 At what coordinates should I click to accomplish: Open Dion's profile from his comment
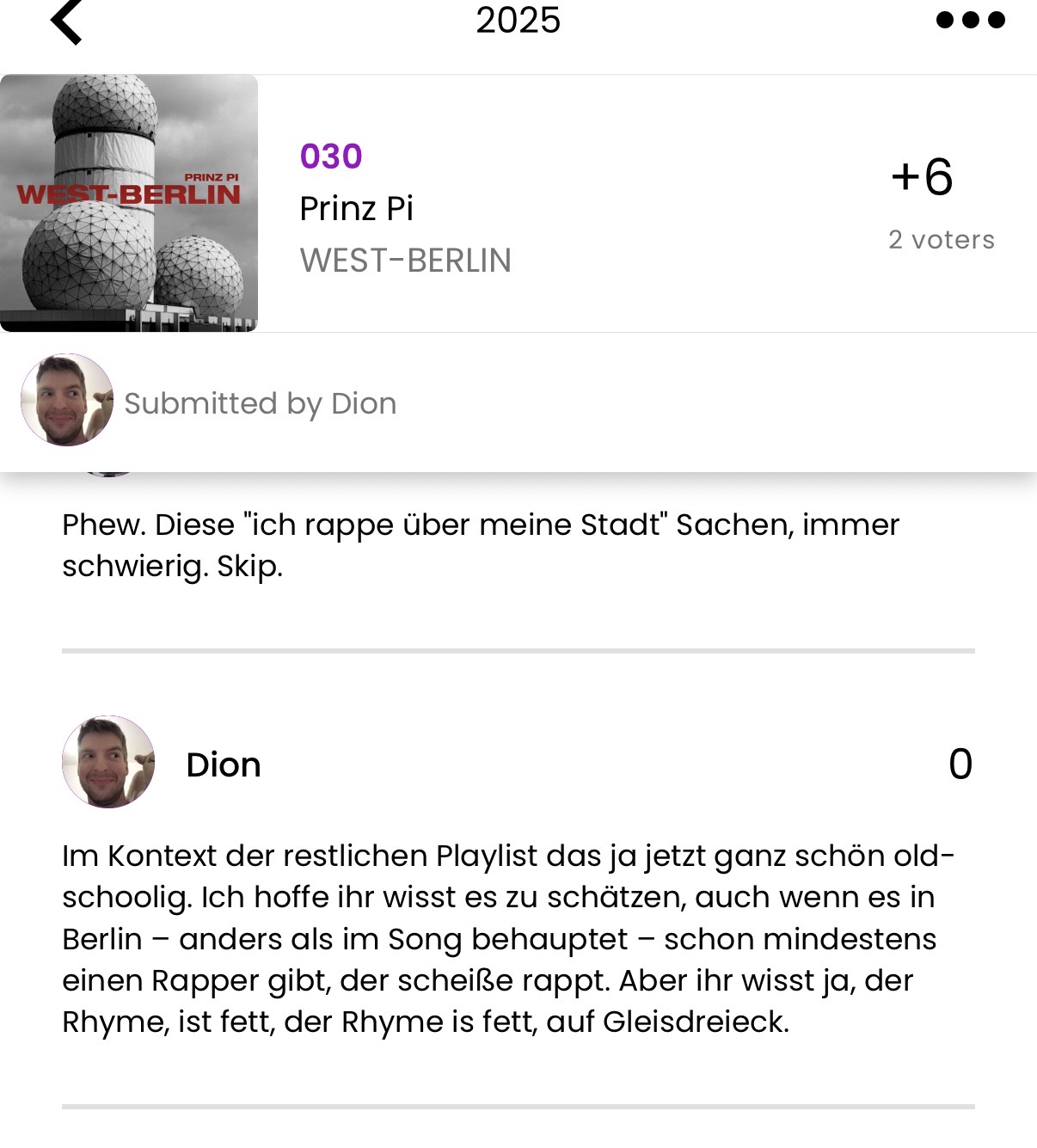click(223, 764)
